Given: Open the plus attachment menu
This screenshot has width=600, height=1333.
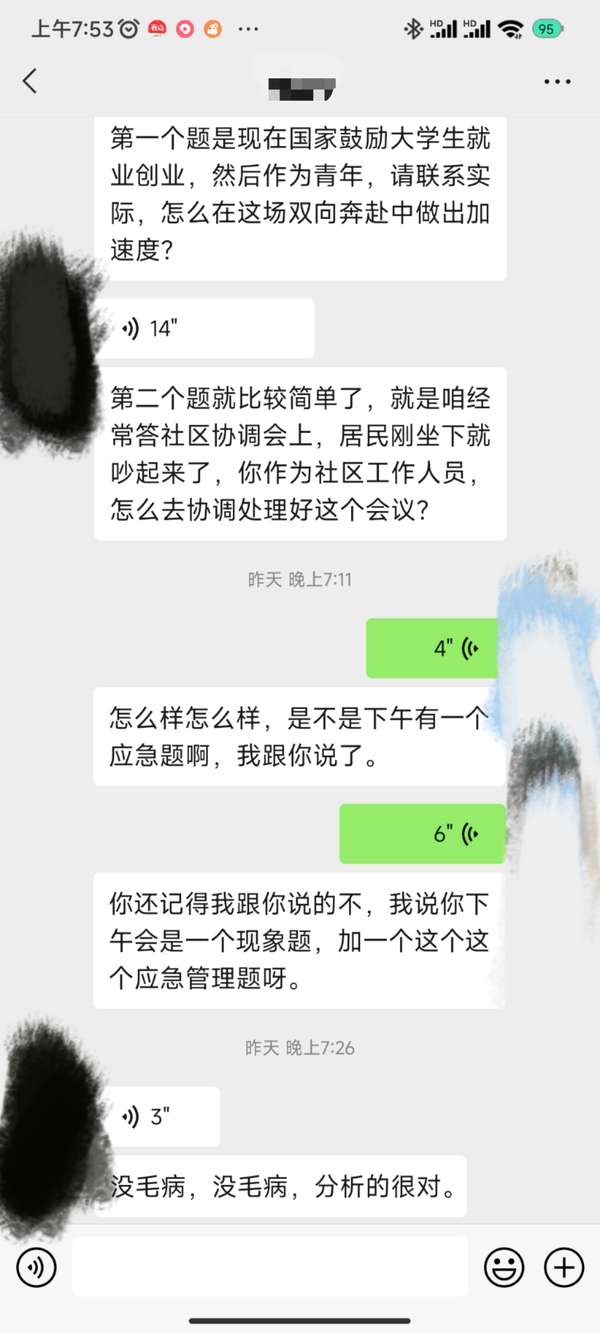Looking at the screenshot, I should tap(563, 1267).
